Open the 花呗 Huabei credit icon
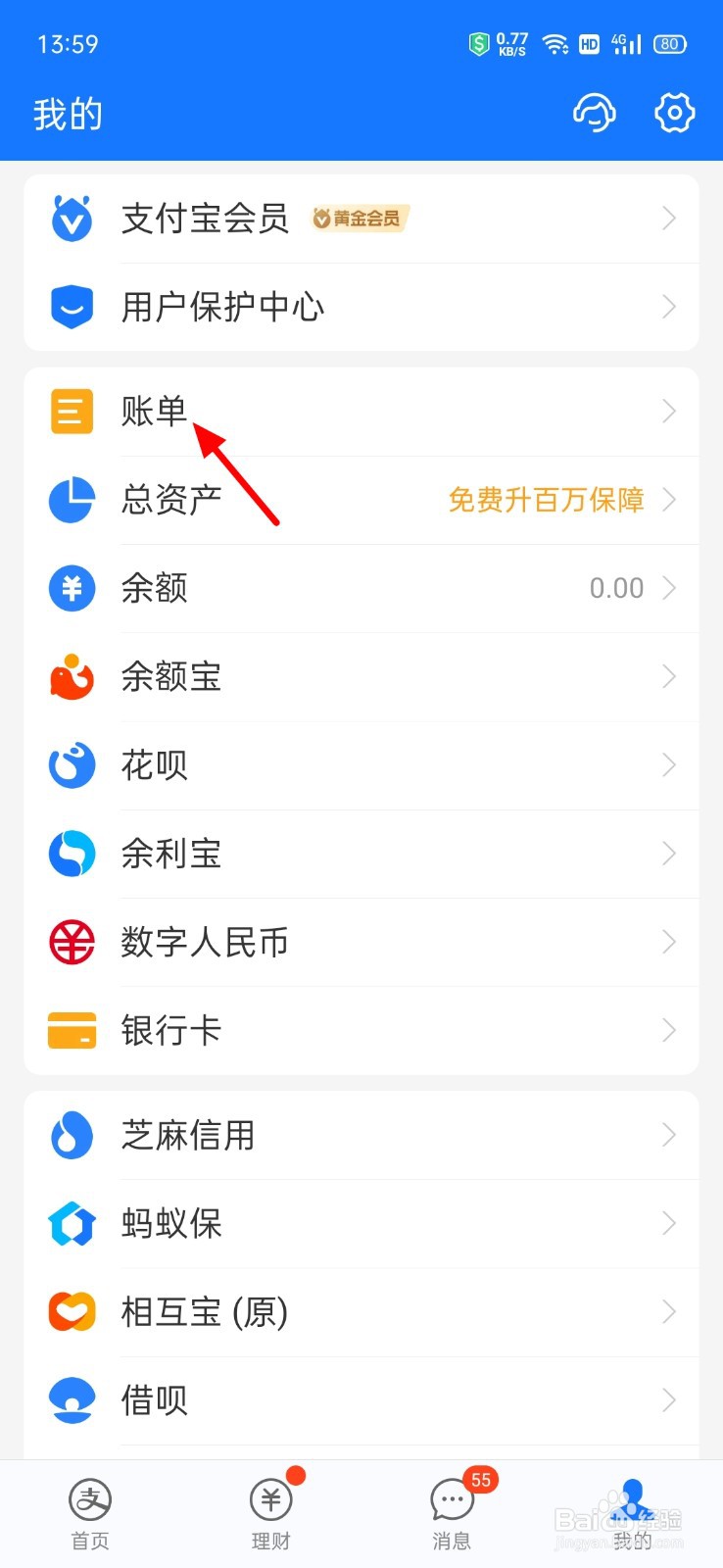 point(71,765)
